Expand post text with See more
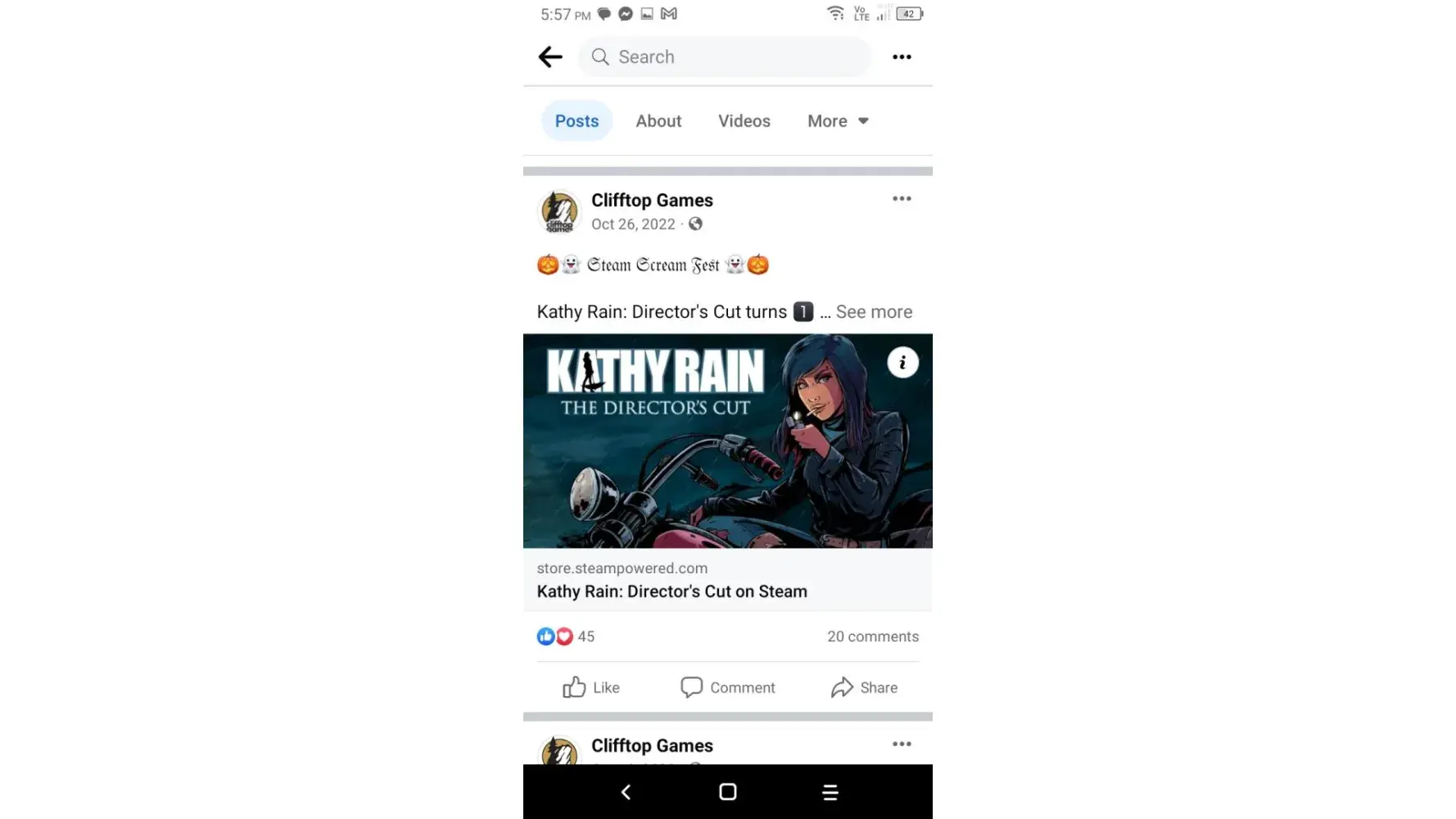The height and width of the screenshot is (819, 1456). pos(874,312)
